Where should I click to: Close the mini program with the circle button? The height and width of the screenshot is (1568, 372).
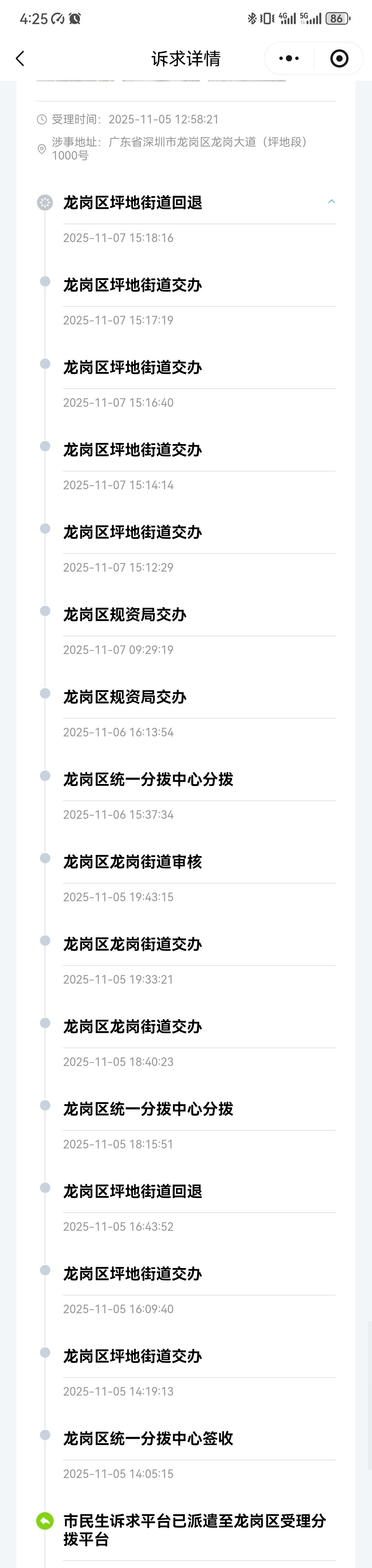click(x=339, y=58)
